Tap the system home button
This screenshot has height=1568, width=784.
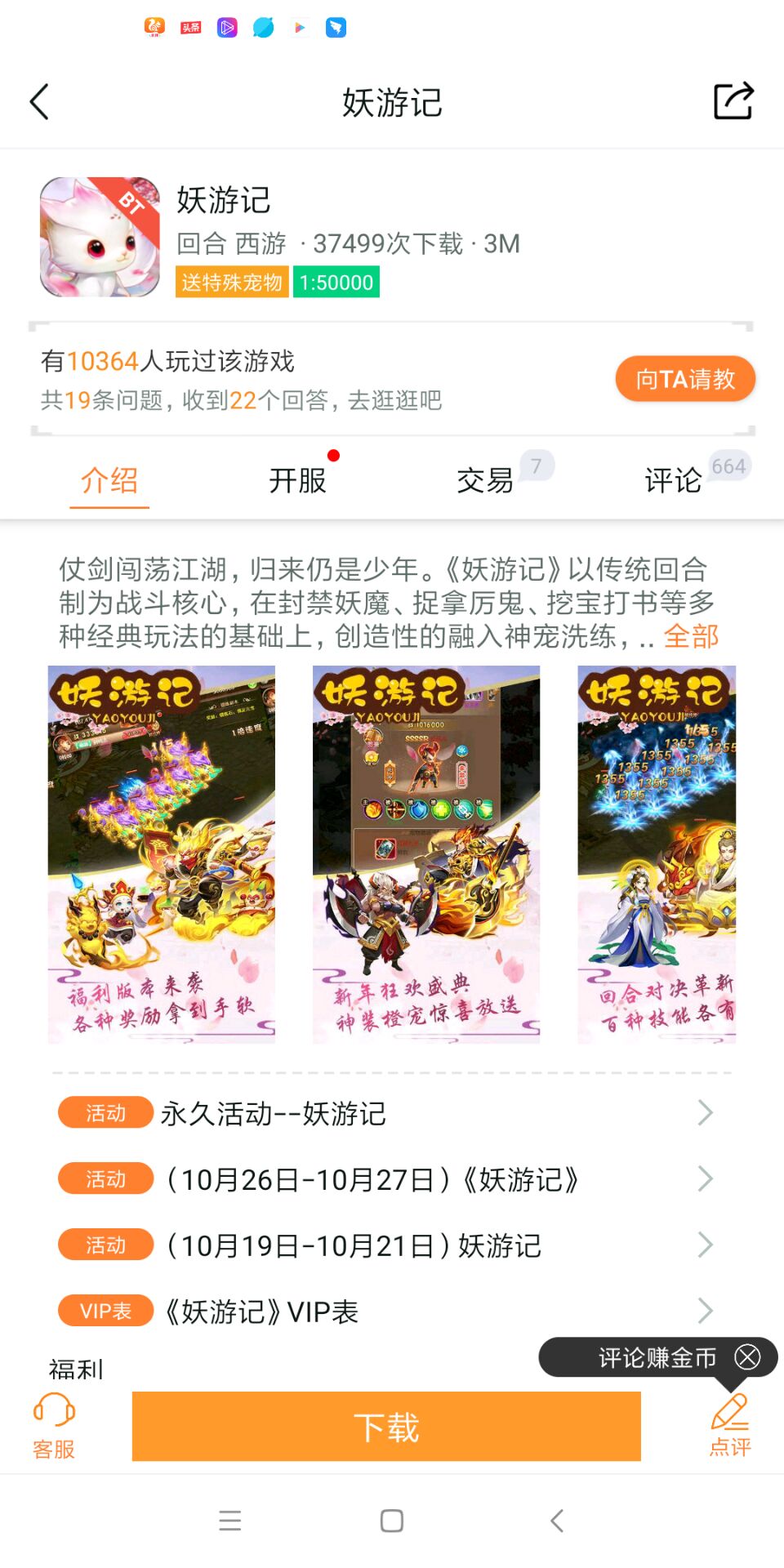click(x=392, y=1521)
